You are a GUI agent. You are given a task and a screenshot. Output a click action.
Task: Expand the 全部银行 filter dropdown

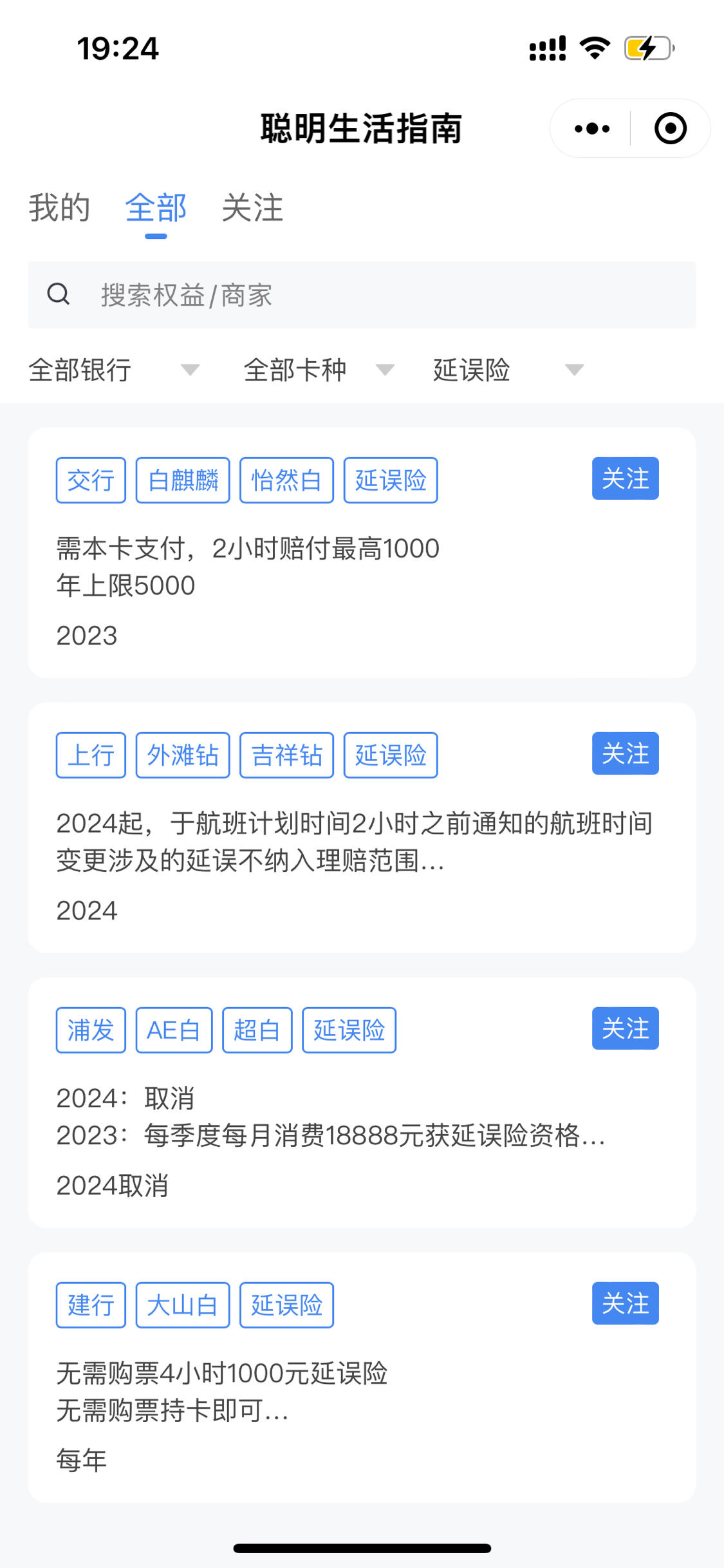[x=114, y=370]
